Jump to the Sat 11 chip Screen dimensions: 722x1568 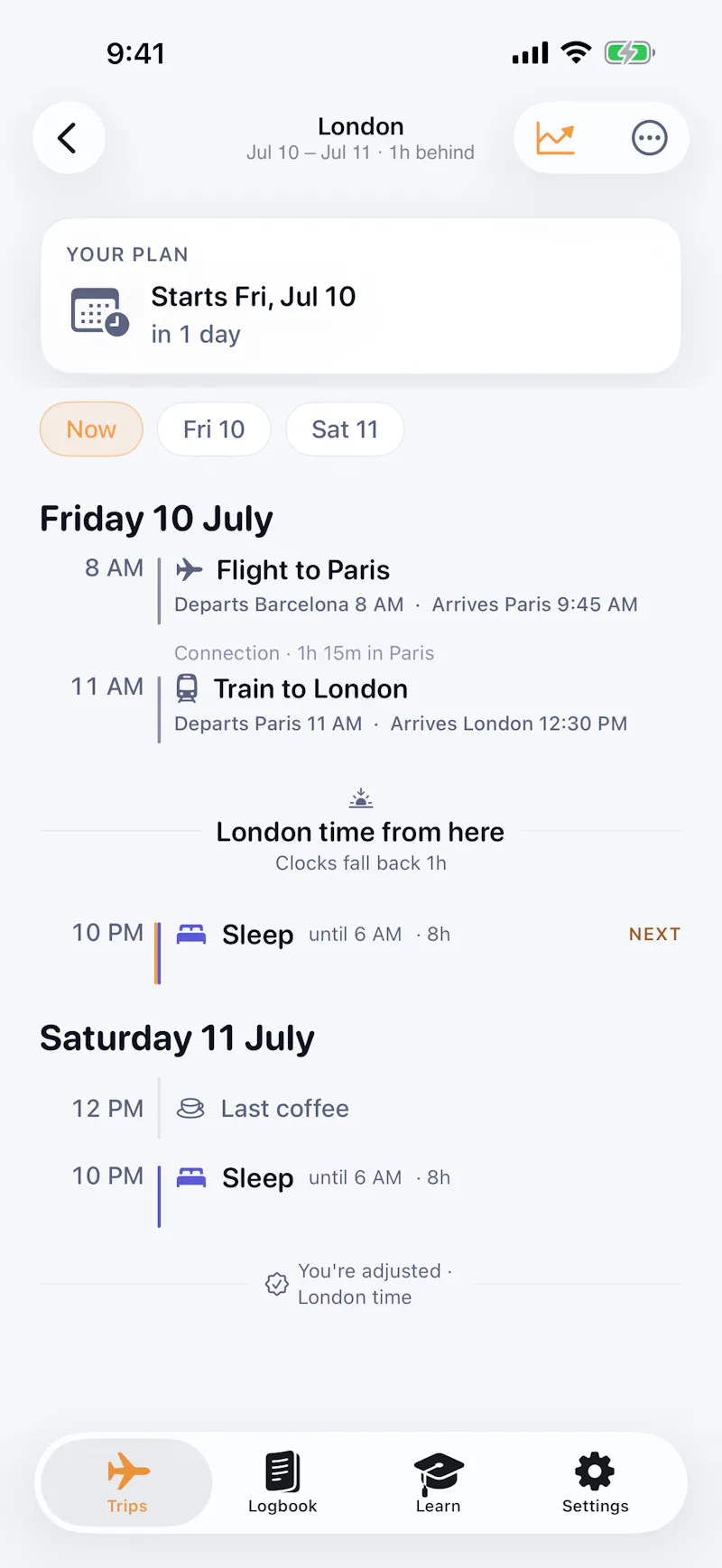tap(345, 429)
